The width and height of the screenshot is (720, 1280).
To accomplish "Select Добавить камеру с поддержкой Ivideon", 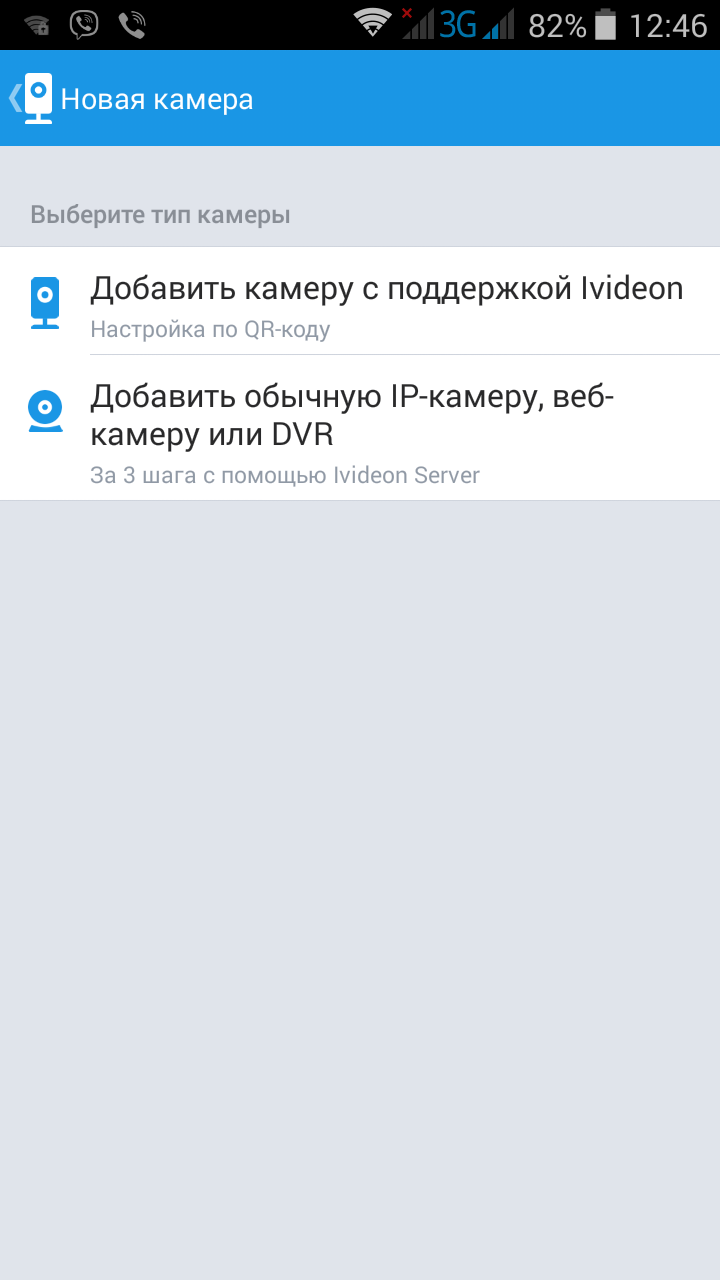I will pos(386,302).
